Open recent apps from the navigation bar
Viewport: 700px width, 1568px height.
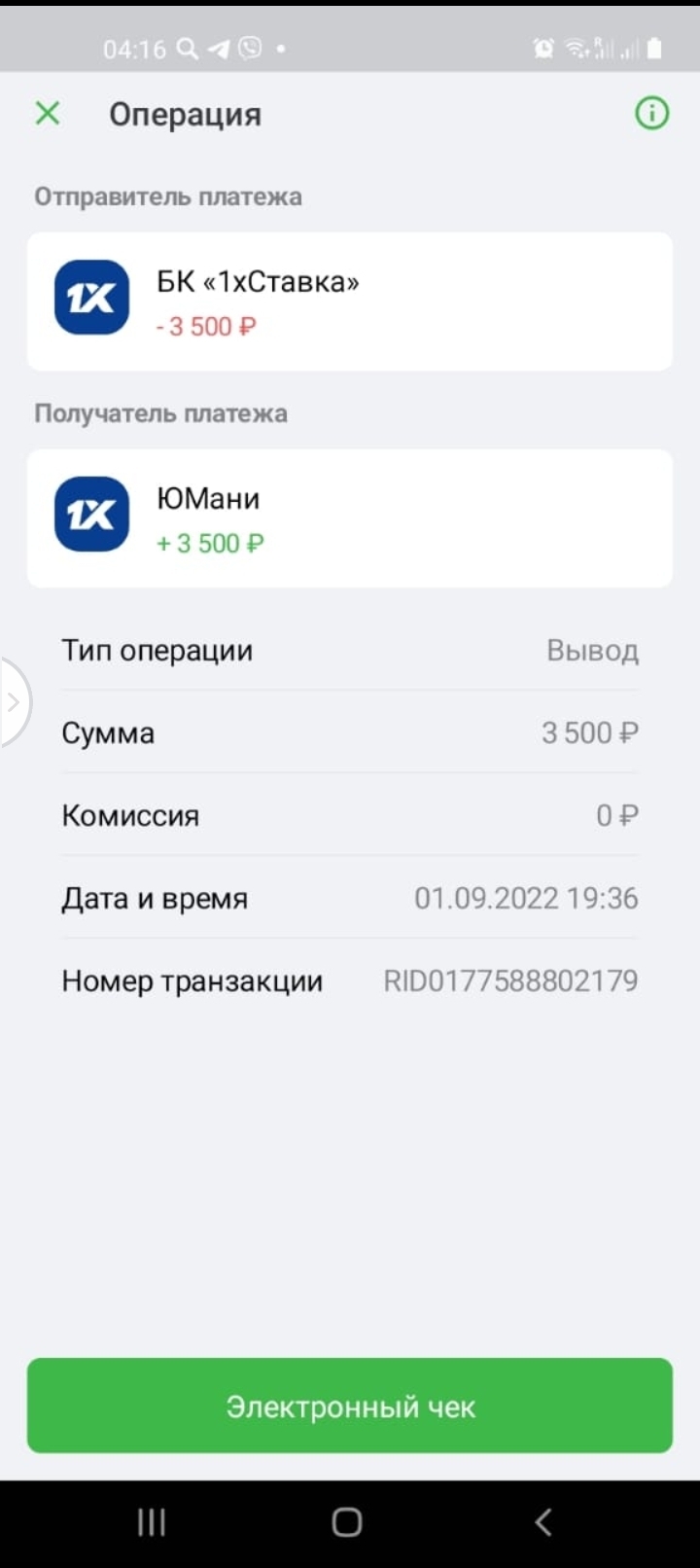coord(152,1522)
